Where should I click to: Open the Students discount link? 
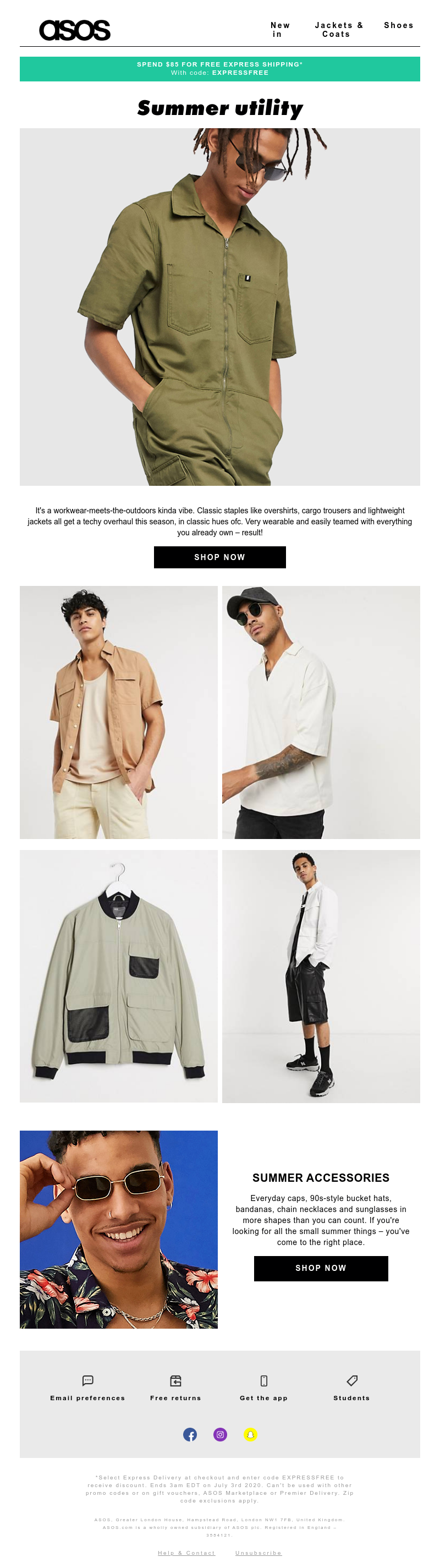point(352,1388)
